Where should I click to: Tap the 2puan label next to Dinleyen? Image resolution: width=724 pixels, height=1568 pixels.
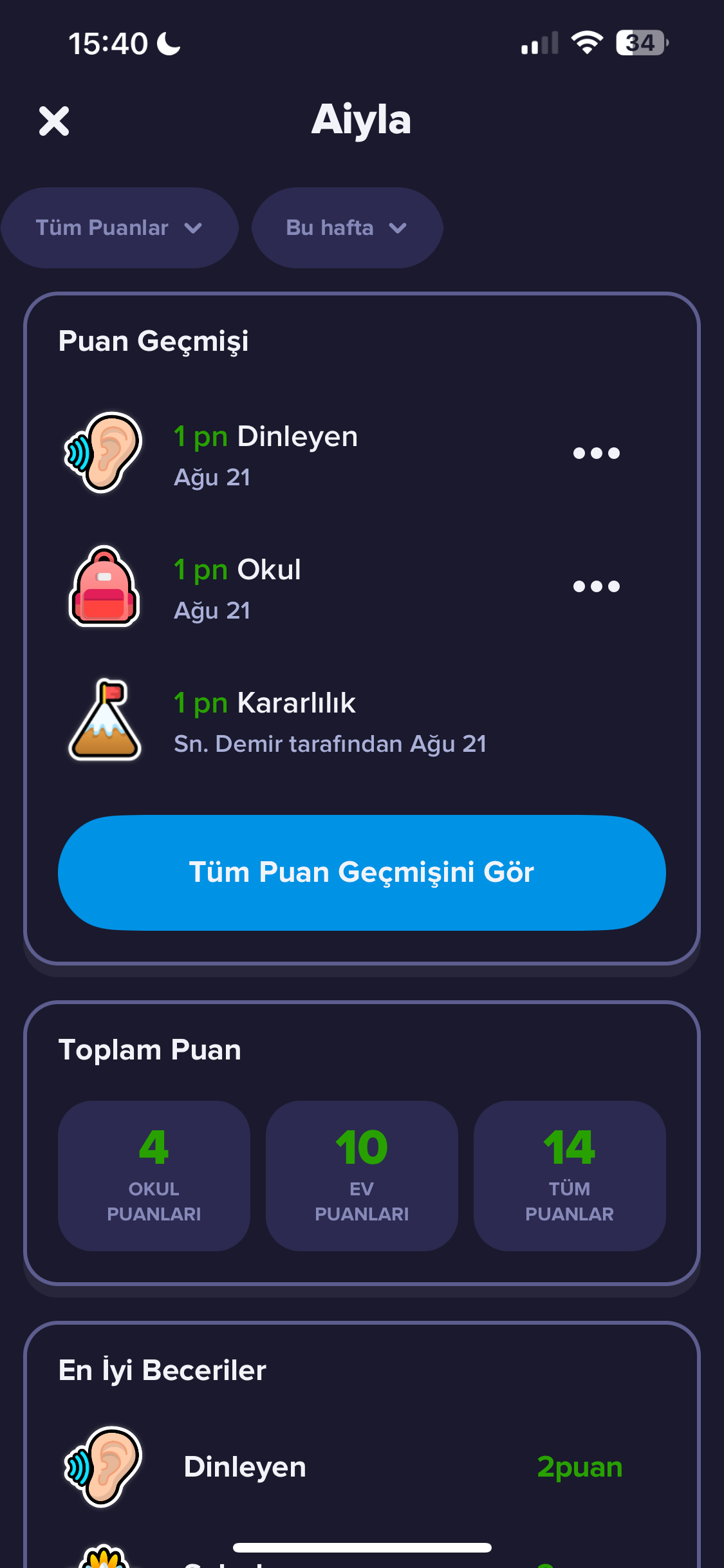(580, 1468)
